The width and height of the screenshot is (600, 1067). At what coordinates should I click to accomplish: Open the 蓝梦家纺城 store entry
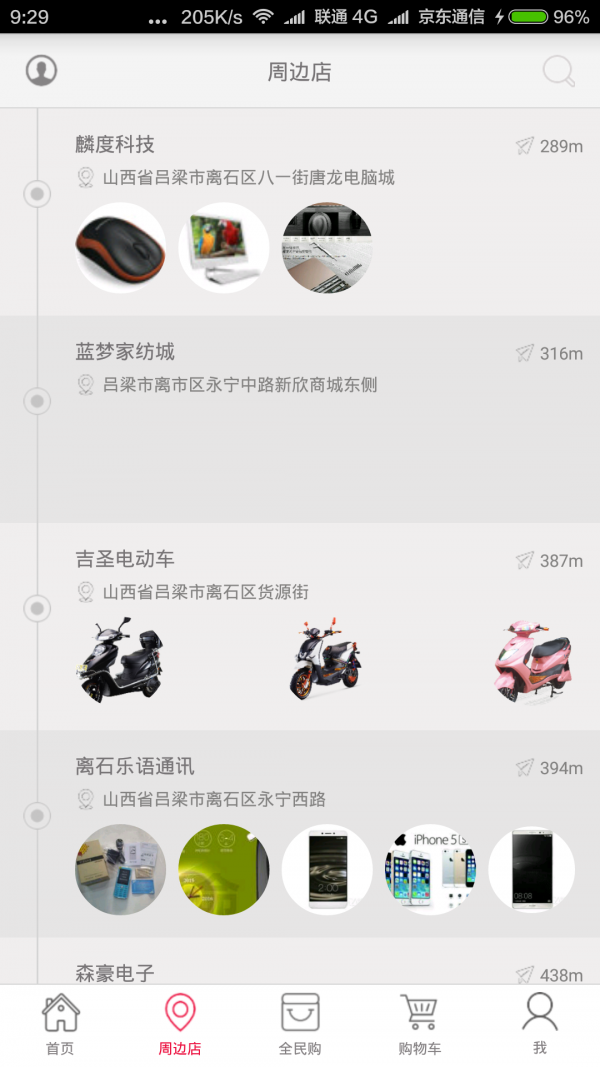click(x=125, y=352)
